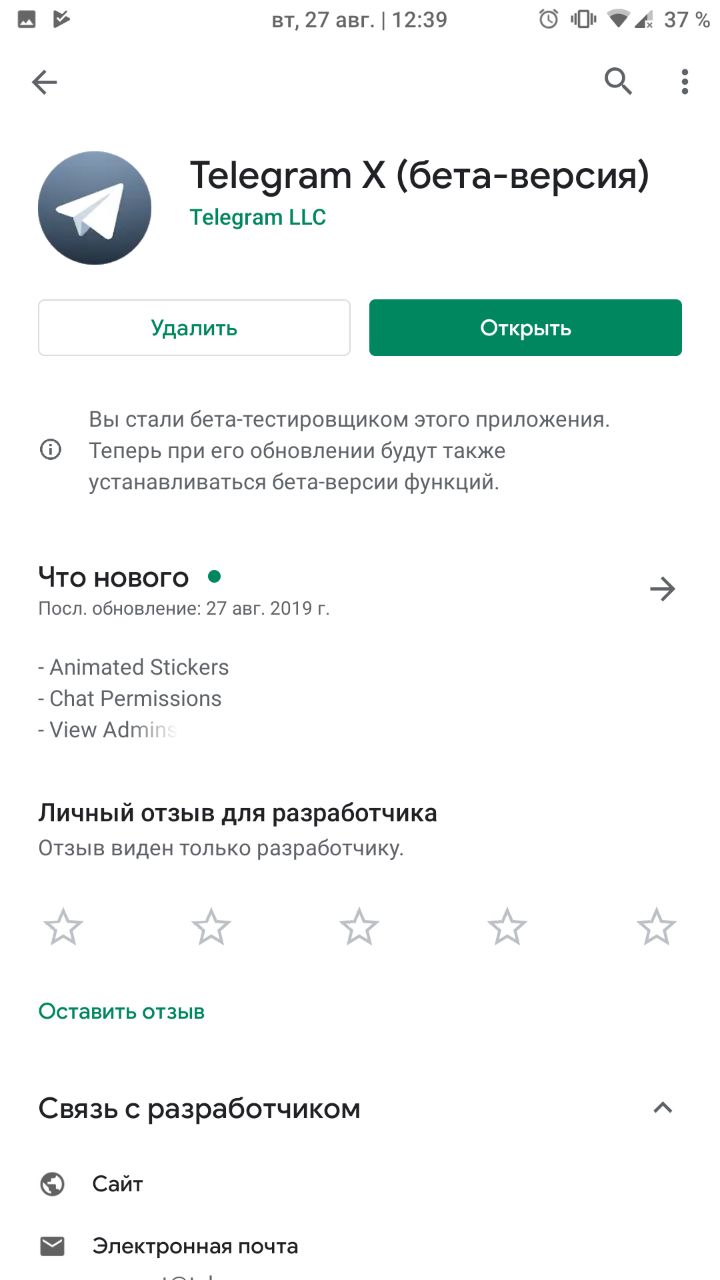Rate the app three stars
720x1280 pixels.
click(359, 927)
